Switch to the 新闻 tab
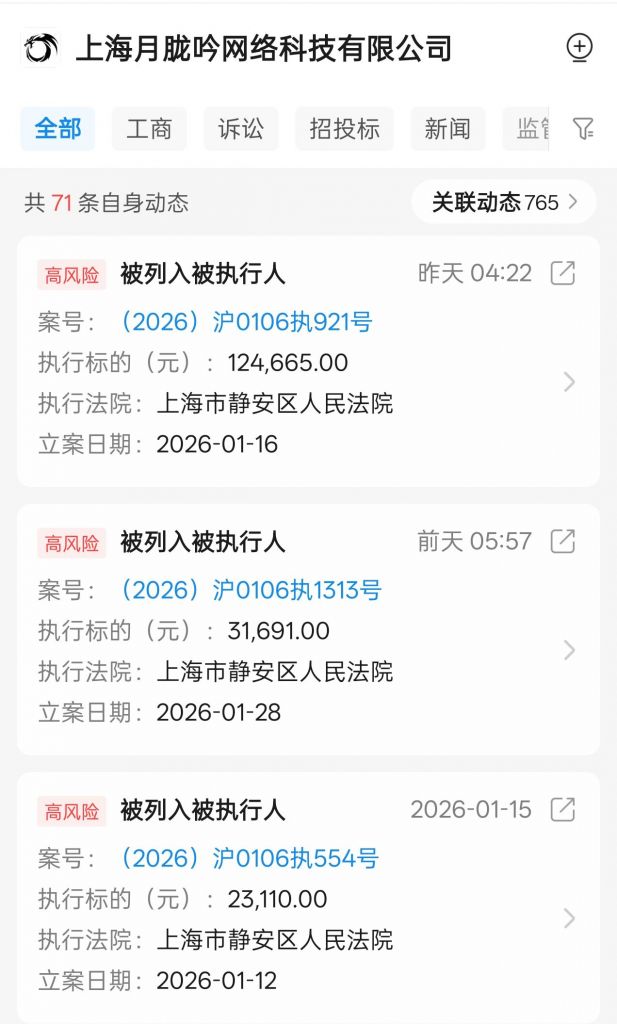 [x=447, y=129]
